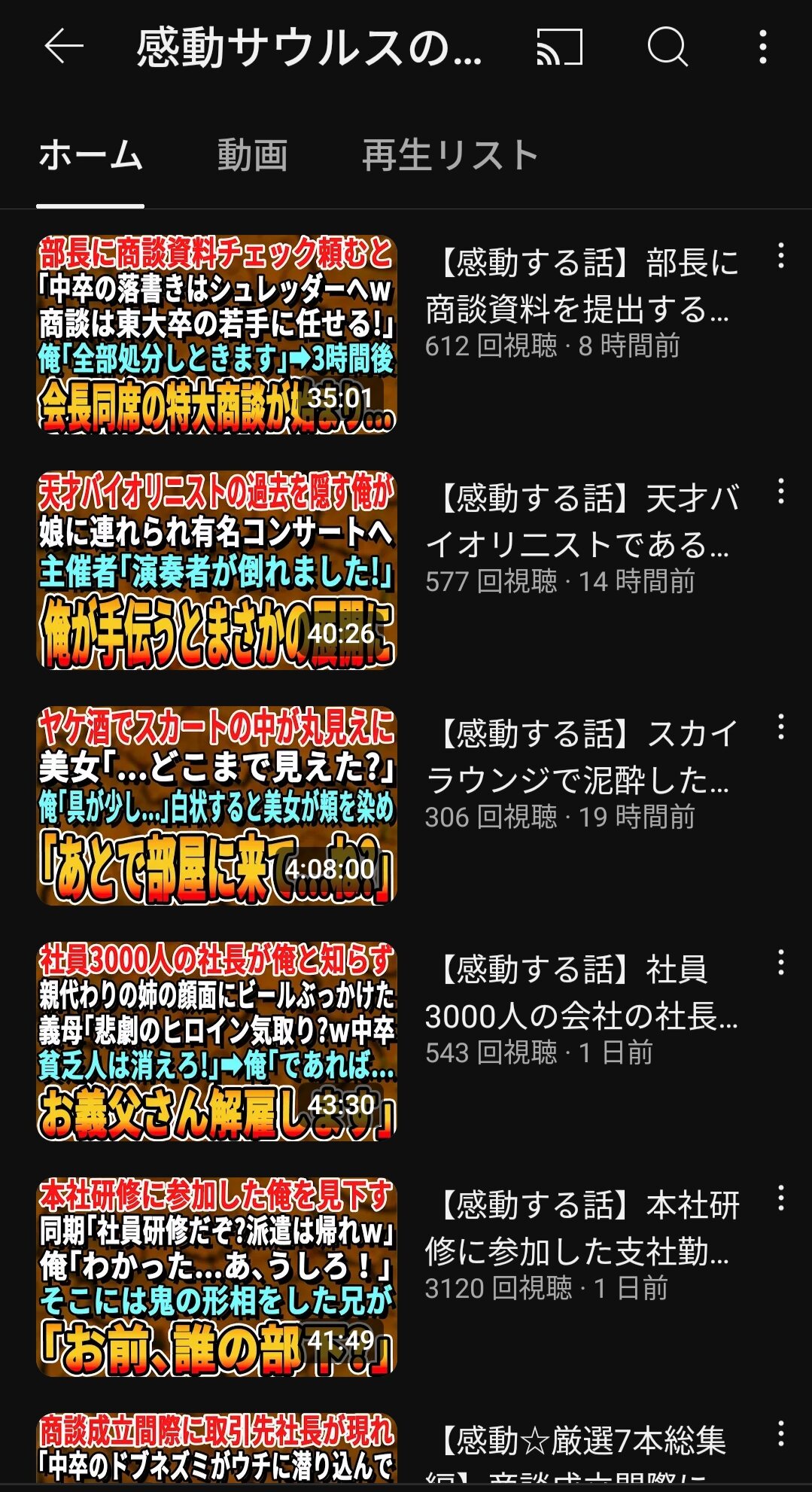Open options for the 部長に商談資料 video

coord(781,256)
